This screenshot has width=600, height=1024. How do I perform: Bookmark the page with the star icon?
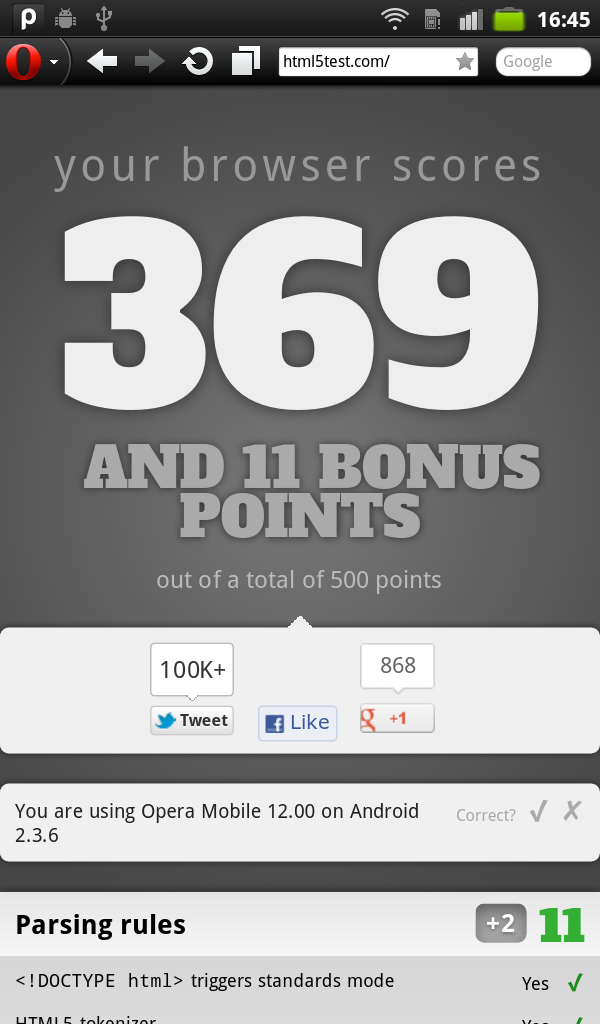[464, 62]
